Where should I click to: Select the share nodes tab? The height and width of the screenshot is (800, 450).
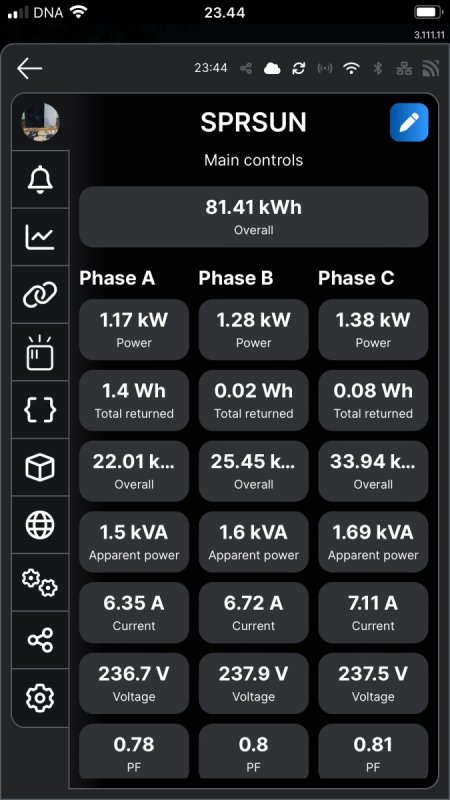40,640
